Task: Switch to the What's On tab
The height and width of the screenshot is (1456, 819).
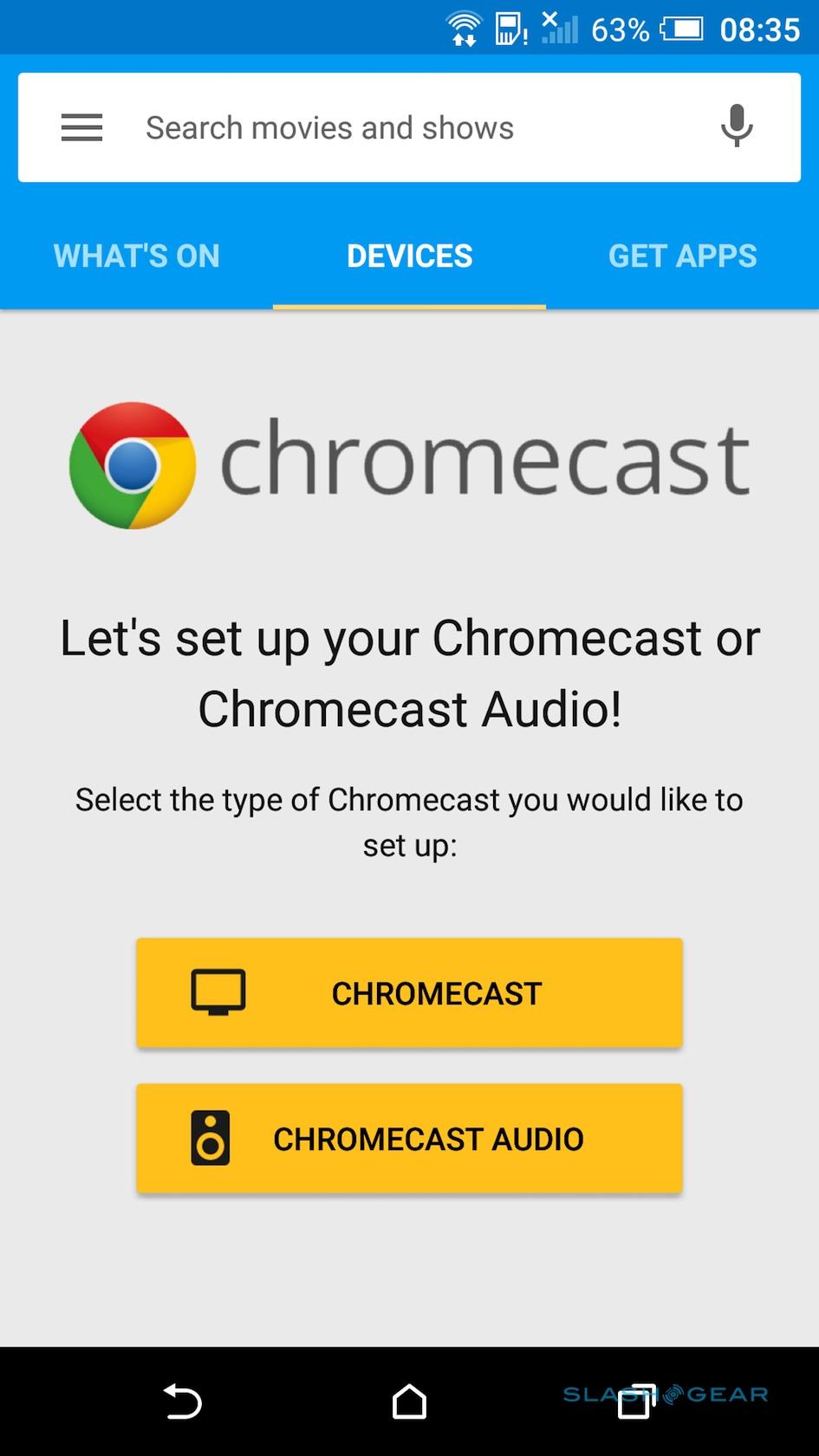Action: pos(136,257)
